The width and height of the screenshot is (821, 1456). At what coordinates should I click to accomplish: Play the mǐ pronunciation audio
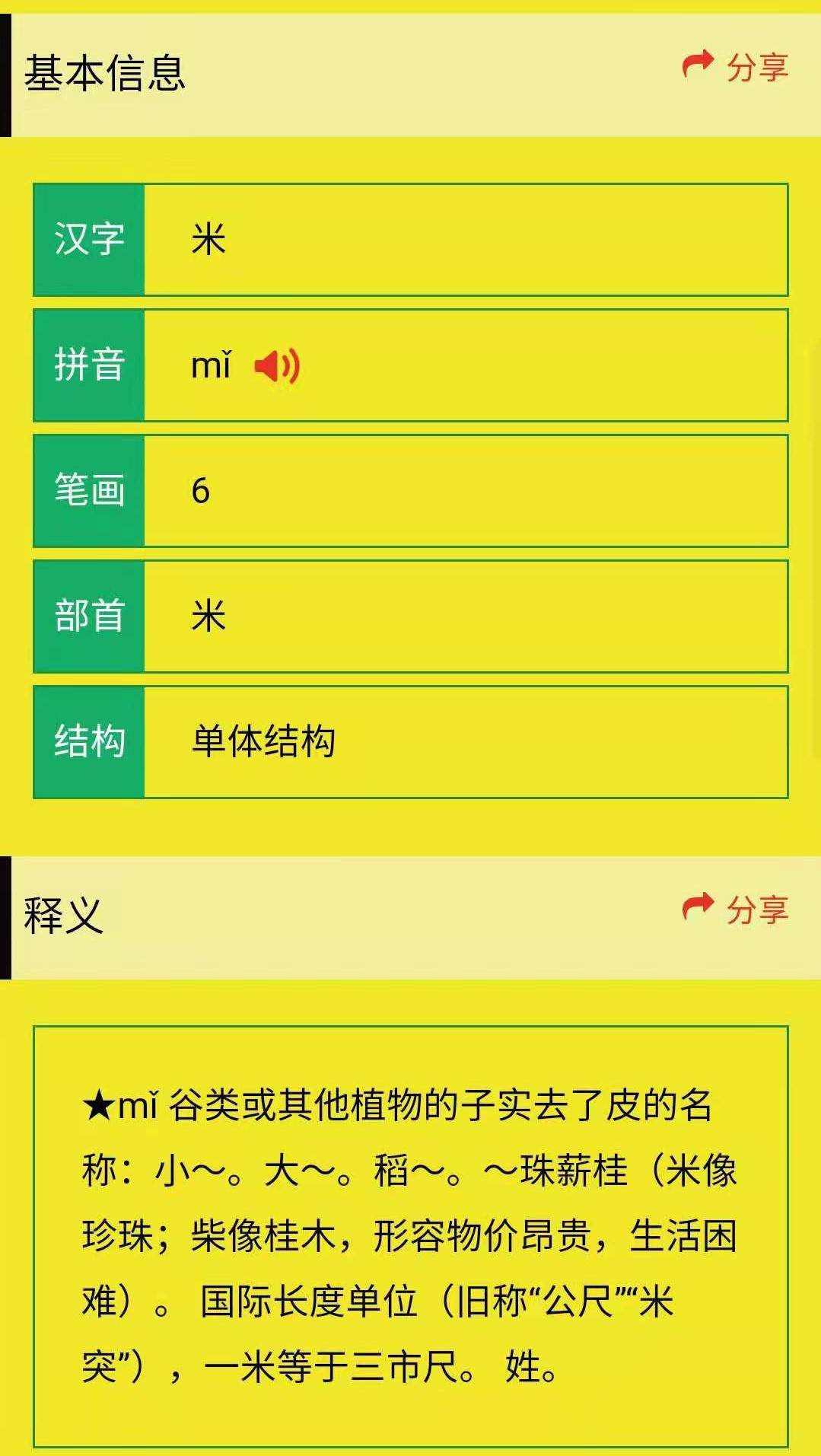277,366
